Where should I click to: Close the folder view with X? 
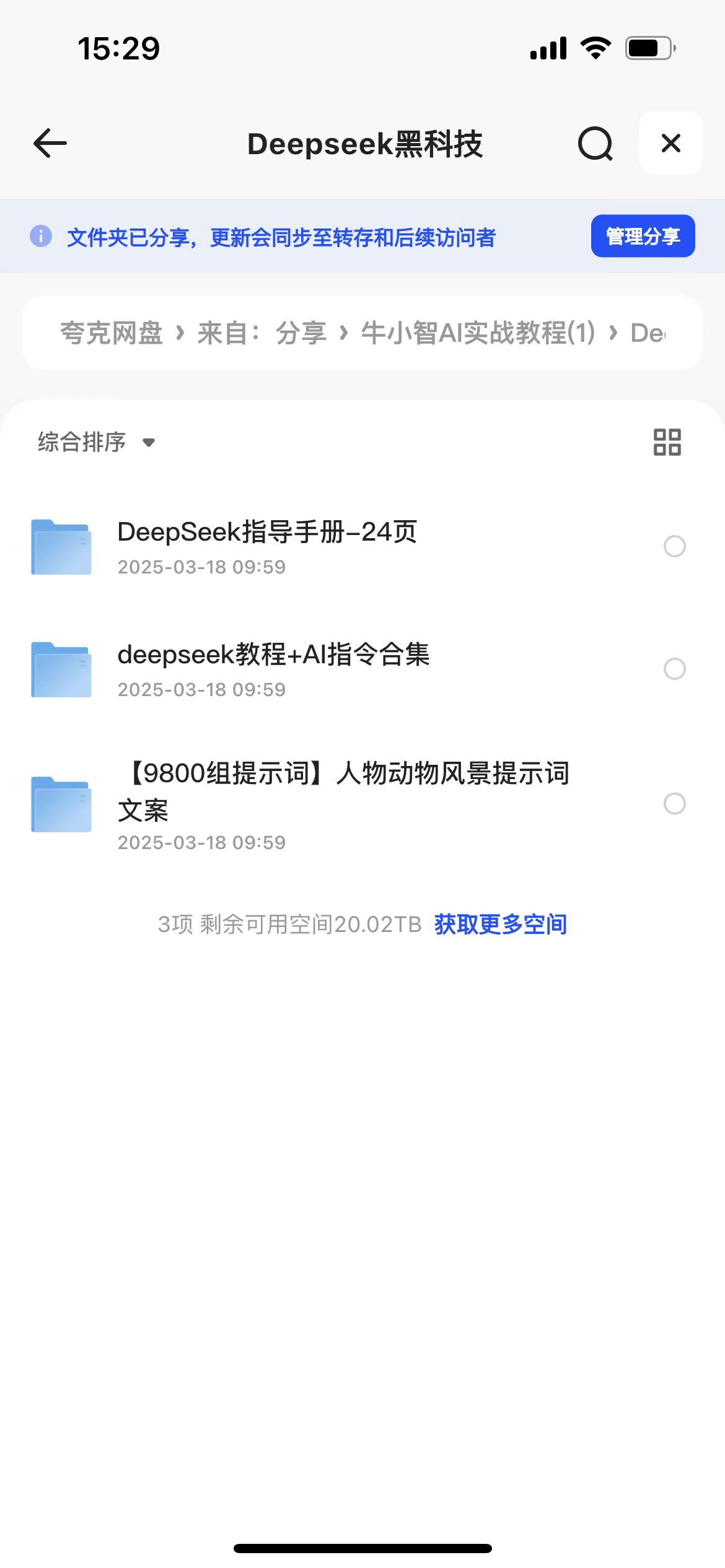670,143
